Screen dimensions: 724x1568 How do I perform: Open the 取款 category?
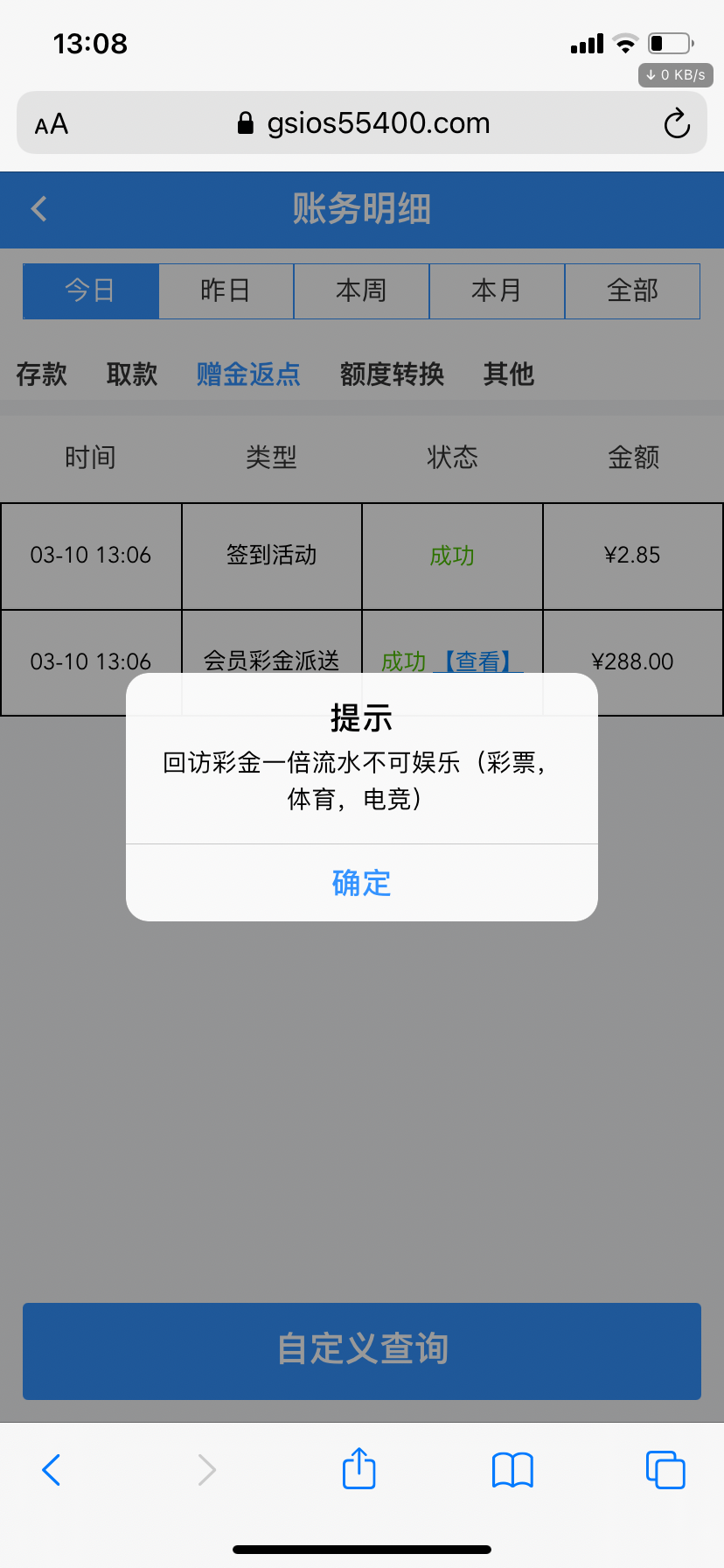[x=132, y=374]
